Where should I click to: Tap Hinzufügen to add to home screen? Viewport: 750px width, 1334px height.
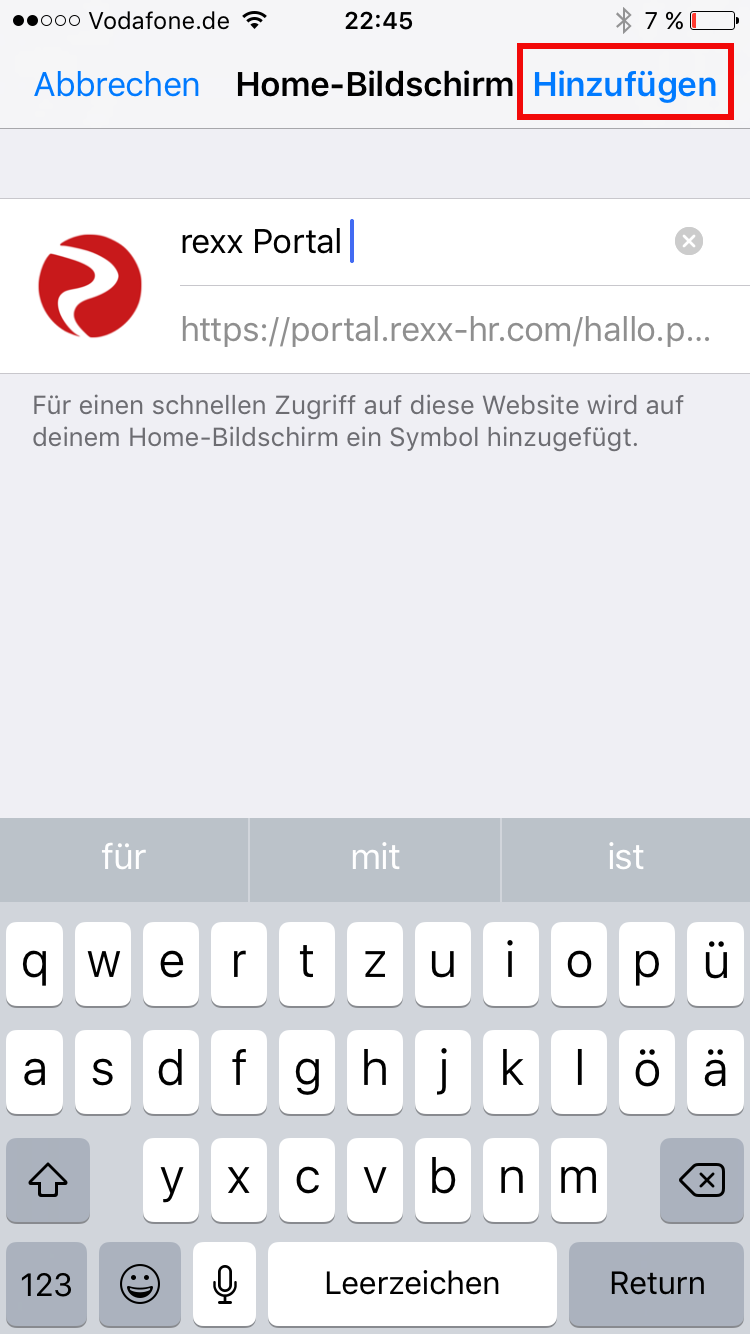pyautogui.click(x=625, y=85)
